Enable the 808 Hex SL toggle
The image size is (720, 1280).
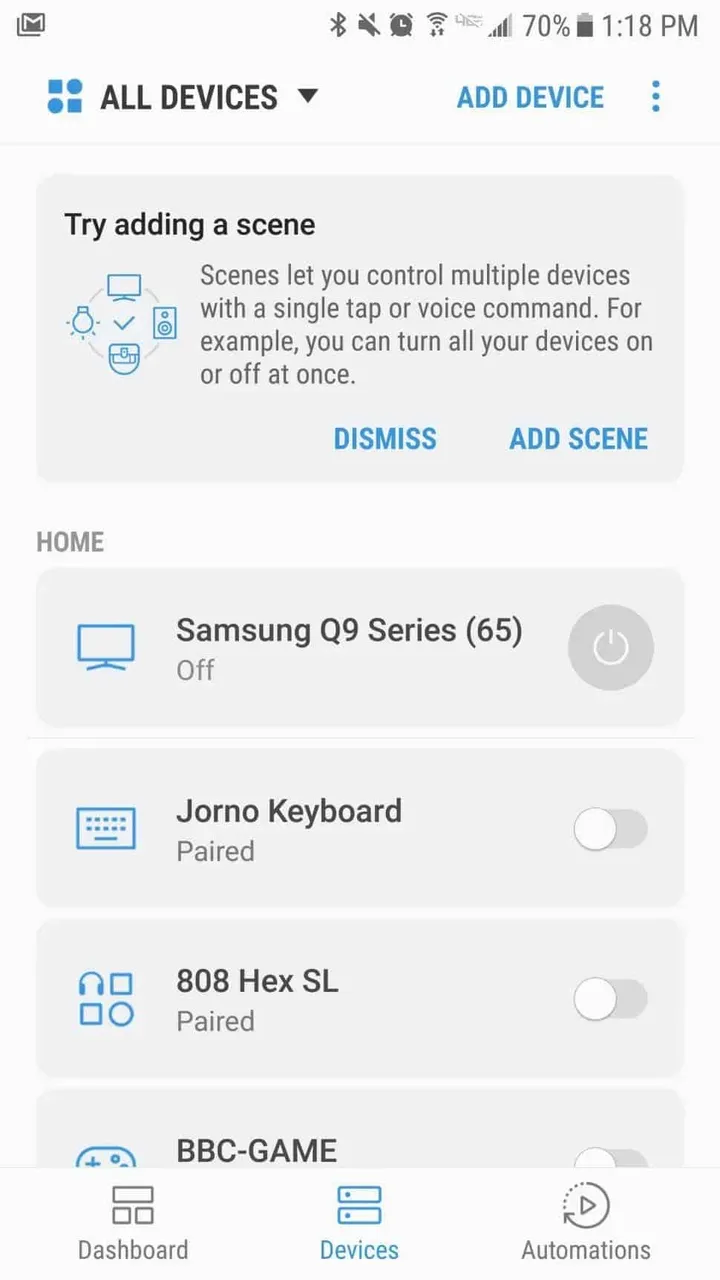[x=611, y=999]
